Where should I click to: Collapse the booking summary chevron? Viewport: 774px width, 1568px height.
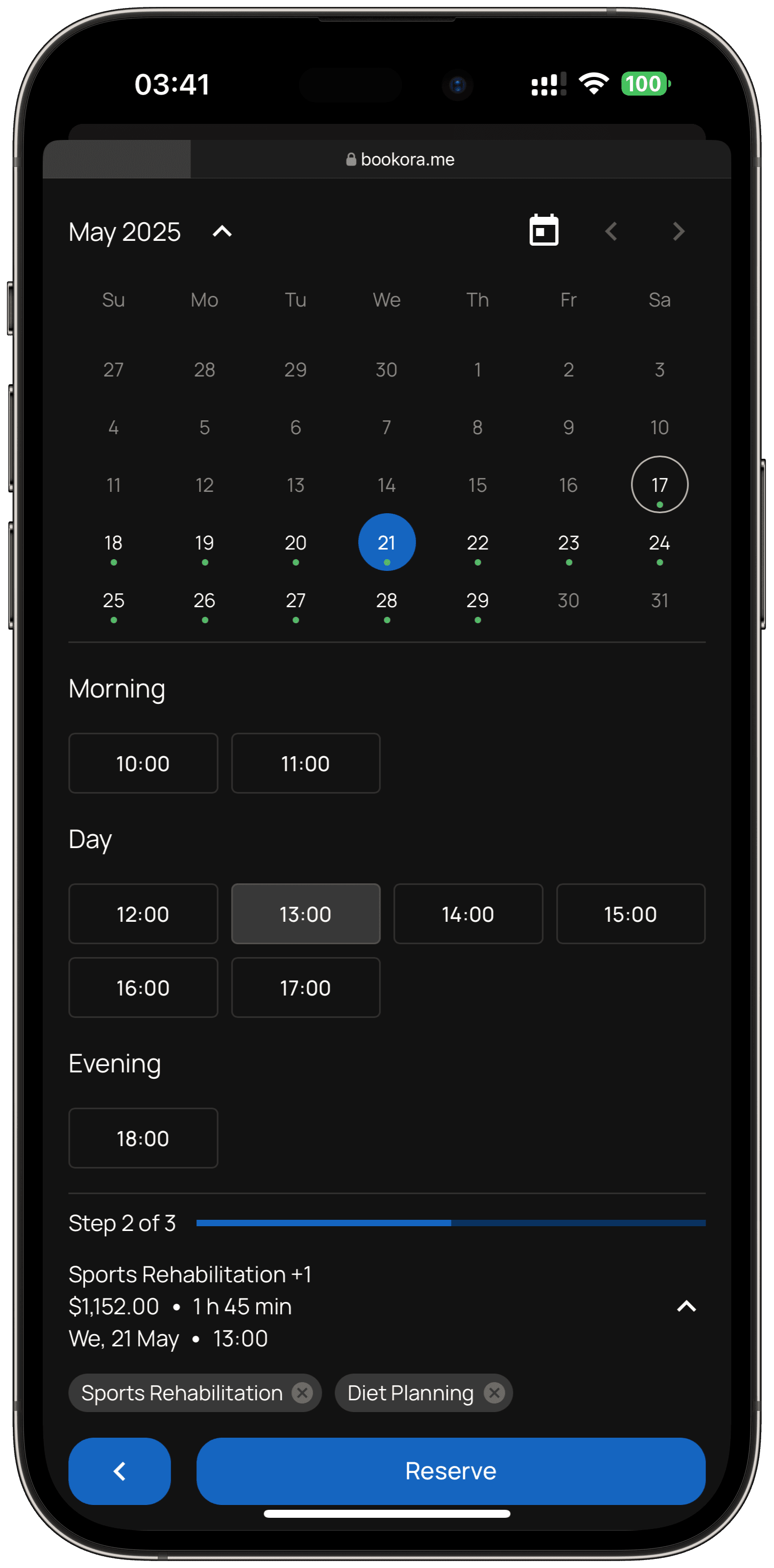coord(686,1306)
